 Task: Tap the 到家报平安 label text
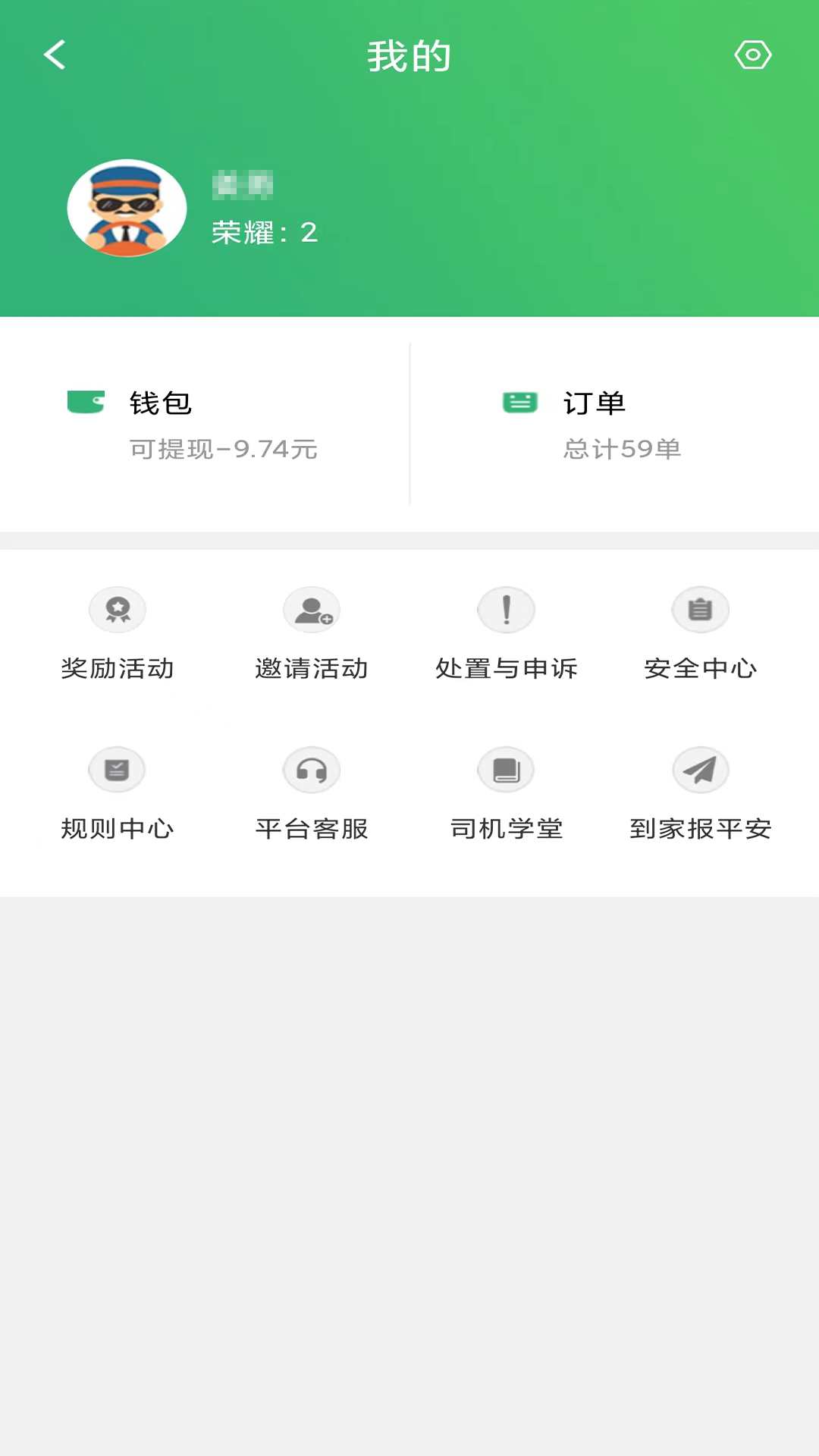700,828
